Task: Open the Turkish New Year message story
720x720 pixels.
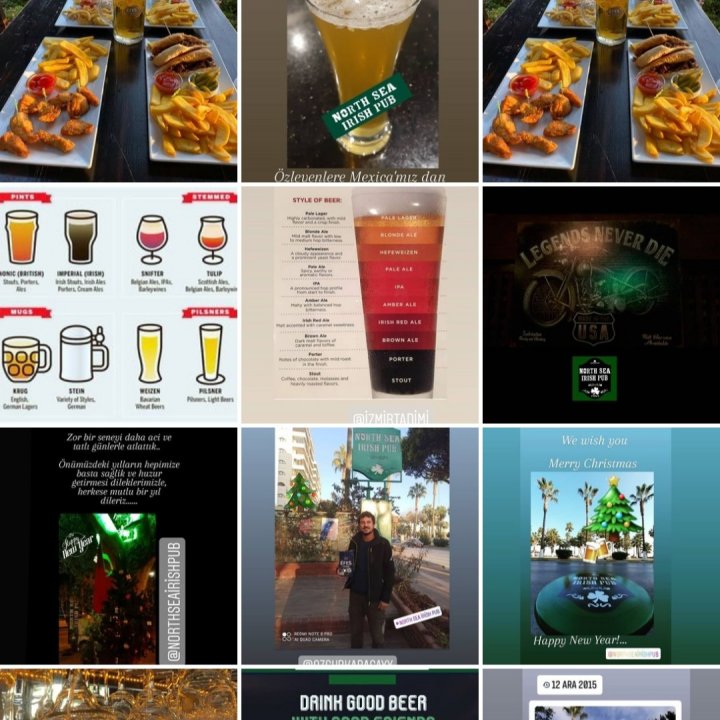Action: (x=119, y=546)
